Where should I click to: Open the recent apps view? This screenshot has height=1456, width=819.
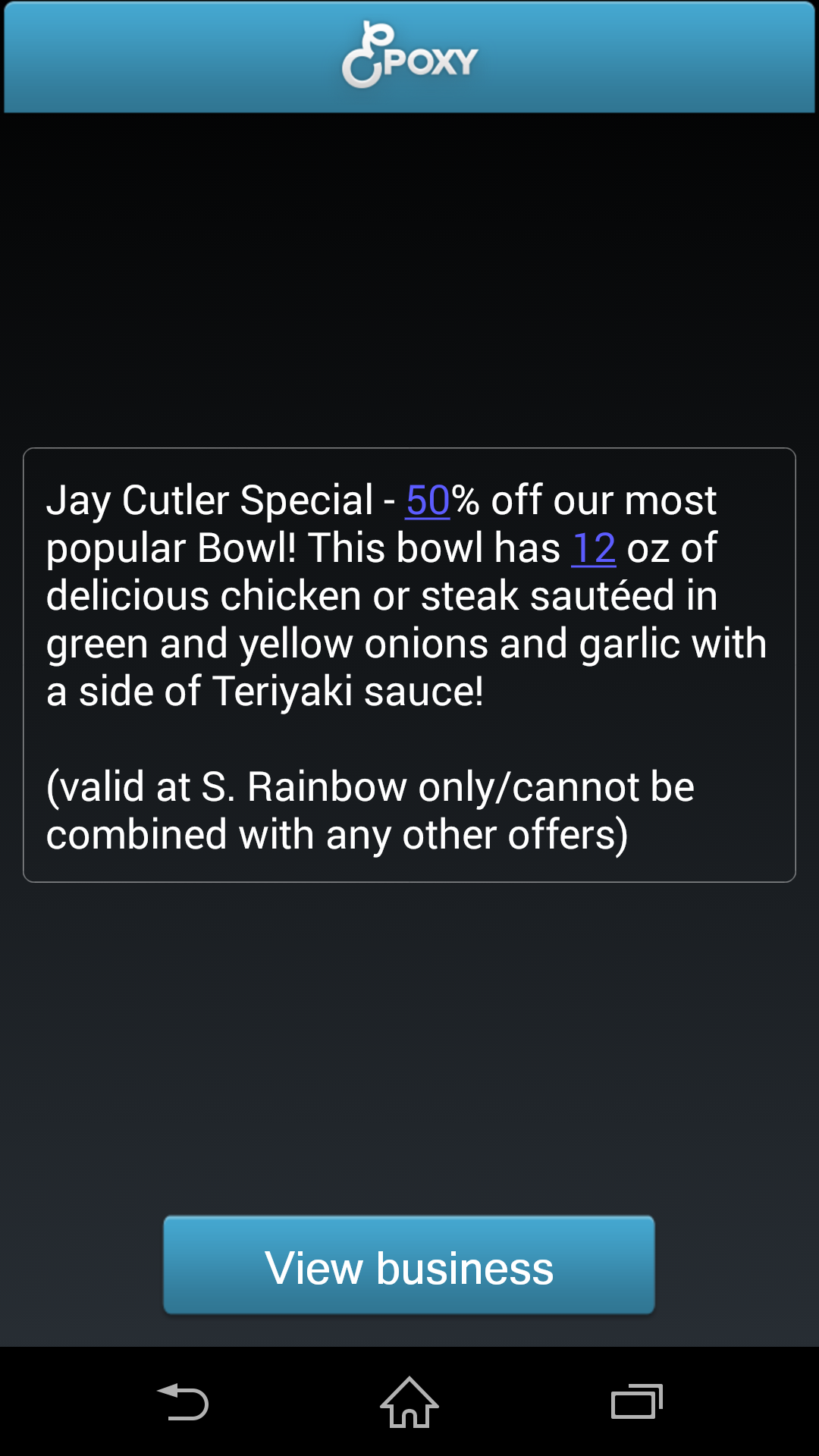(x=636, y=1402)
